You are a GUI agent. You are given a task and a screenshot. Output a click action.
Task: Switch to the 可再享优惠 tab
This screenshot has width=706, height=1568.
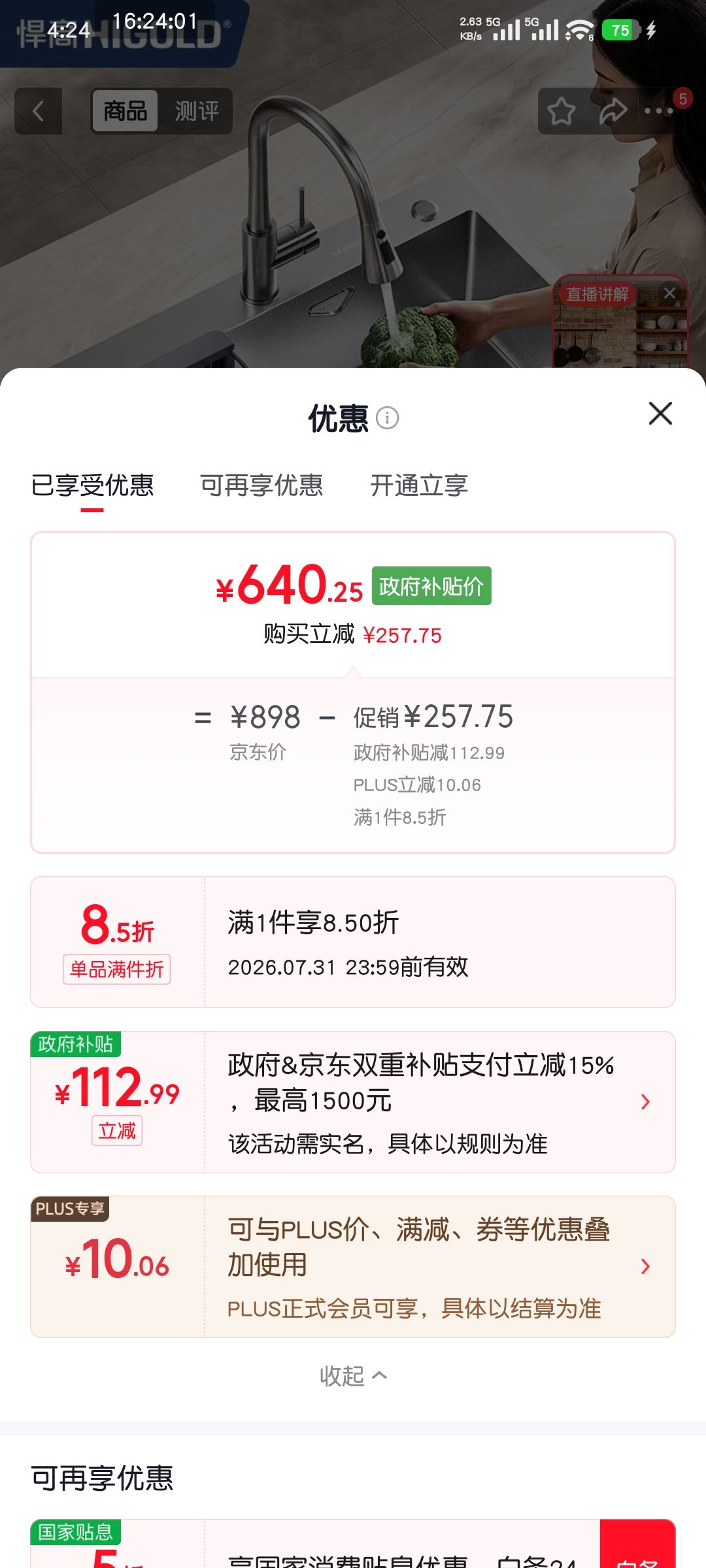[261, 485]
